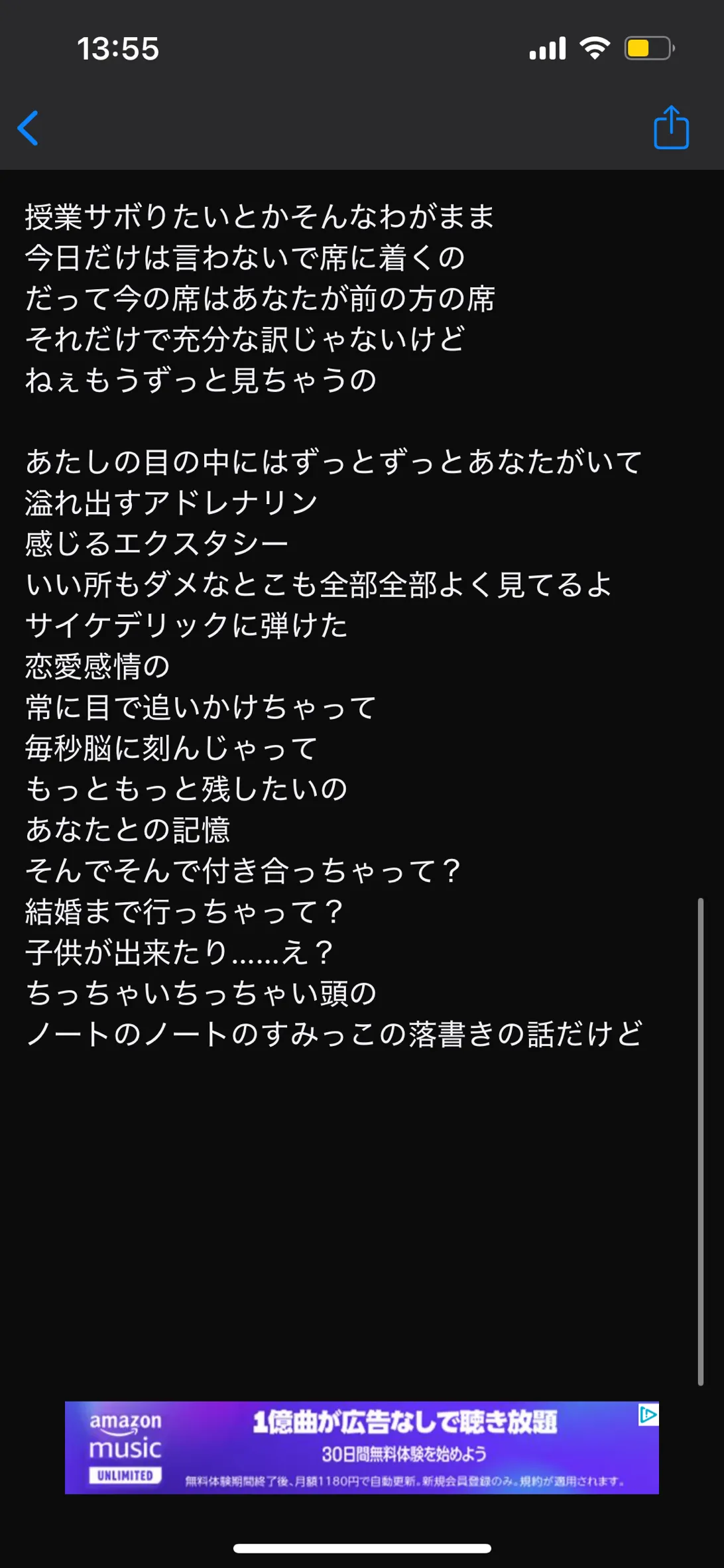Go back with the blue arrow
This screenshot has height=1568, width=724.
point(28,128)
